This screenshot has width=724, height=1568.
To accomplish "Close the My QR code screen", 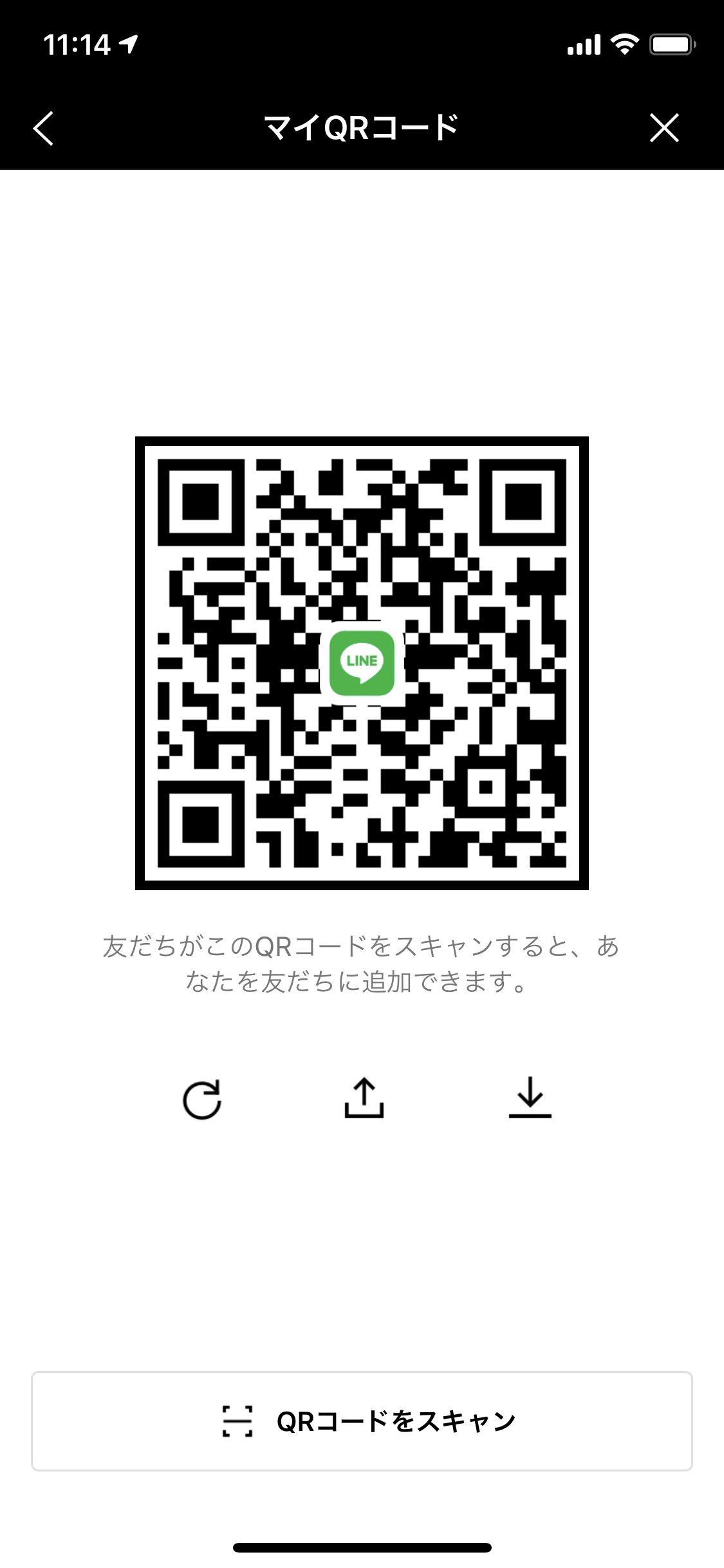I will 664,127.
